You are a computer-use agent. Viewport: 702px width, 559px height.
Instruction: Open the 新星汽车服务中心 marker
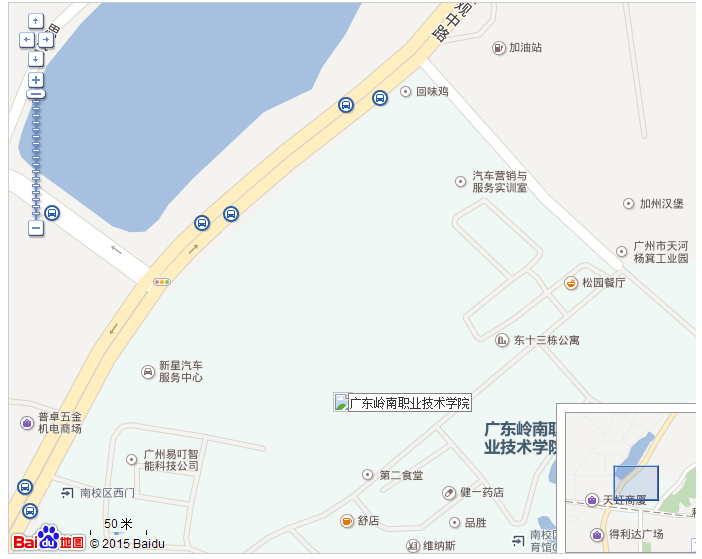pos(148,372)
